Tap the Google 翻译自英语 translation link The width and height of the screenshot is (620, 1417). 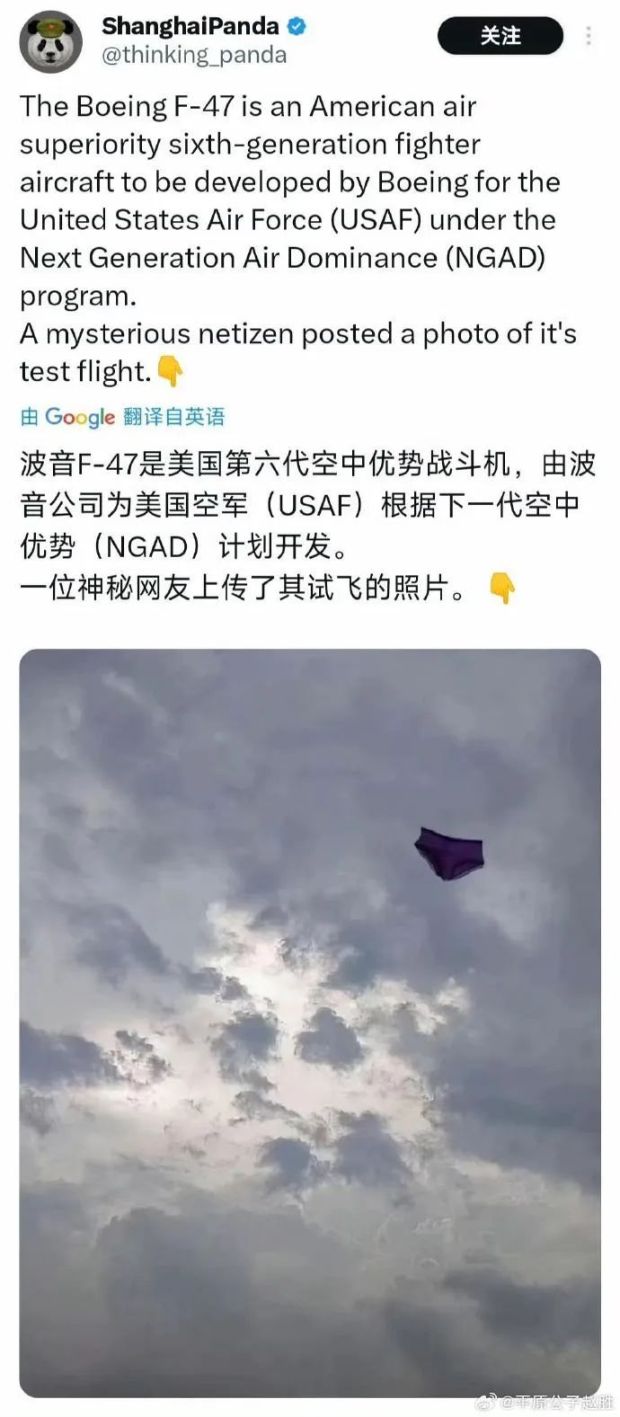pyautogui.click(x=122, y=416)
